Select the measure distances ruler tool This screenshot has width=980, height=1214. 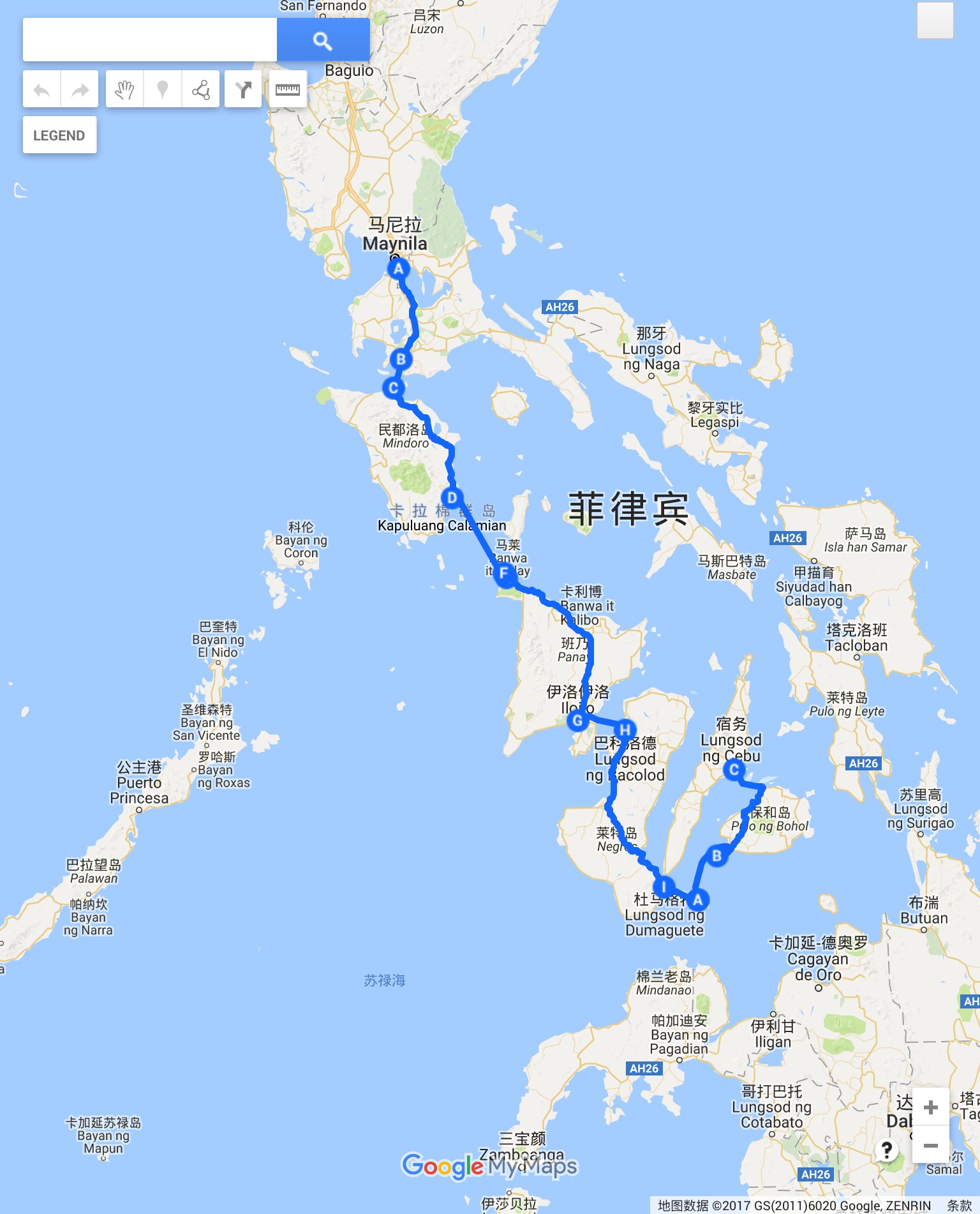(288, 89)
